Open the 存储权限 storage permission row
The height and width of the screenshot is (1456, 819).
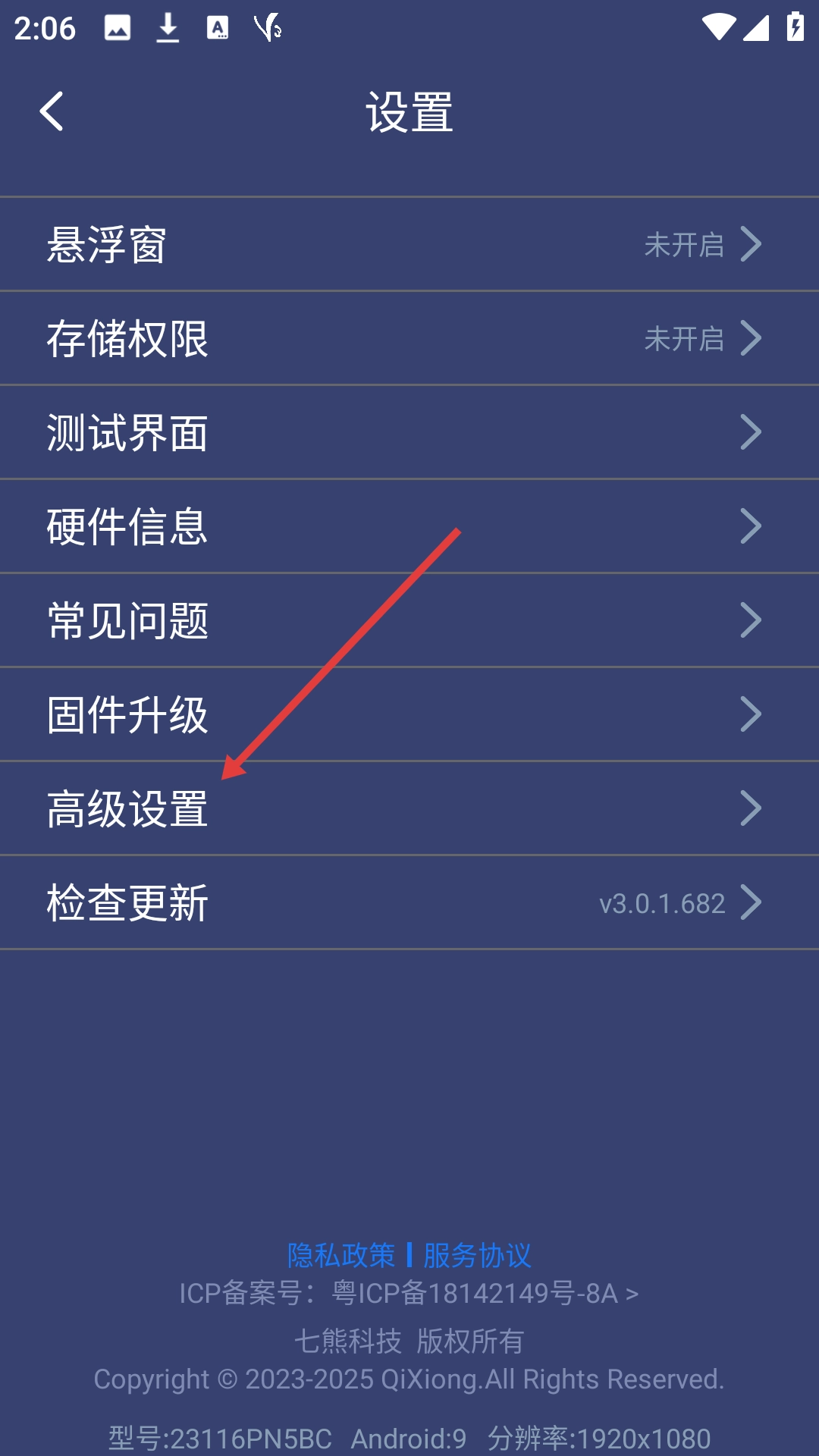(409, 338)
